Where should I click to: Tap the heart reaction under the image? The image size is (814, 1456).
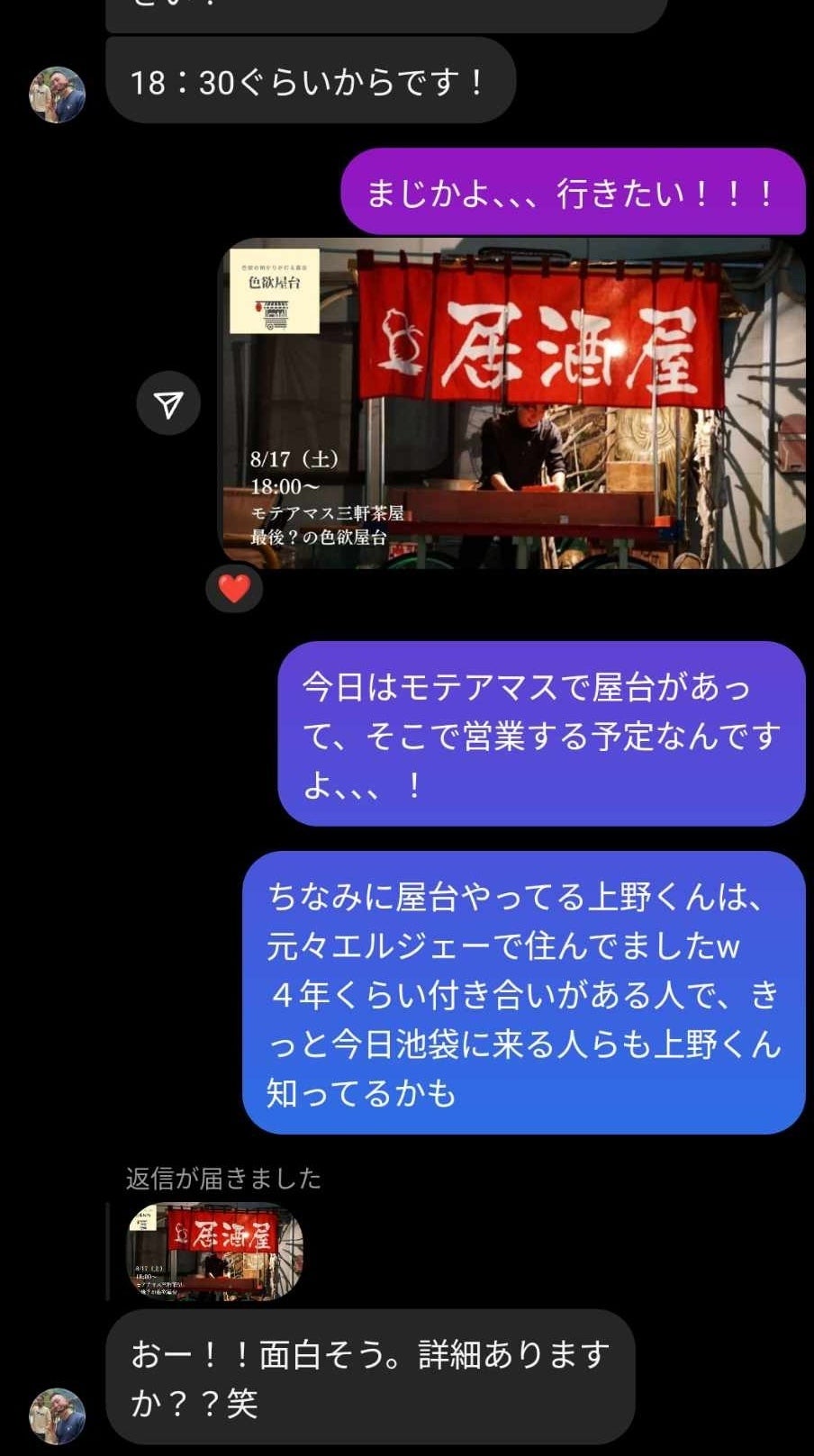tap(234, 588)
